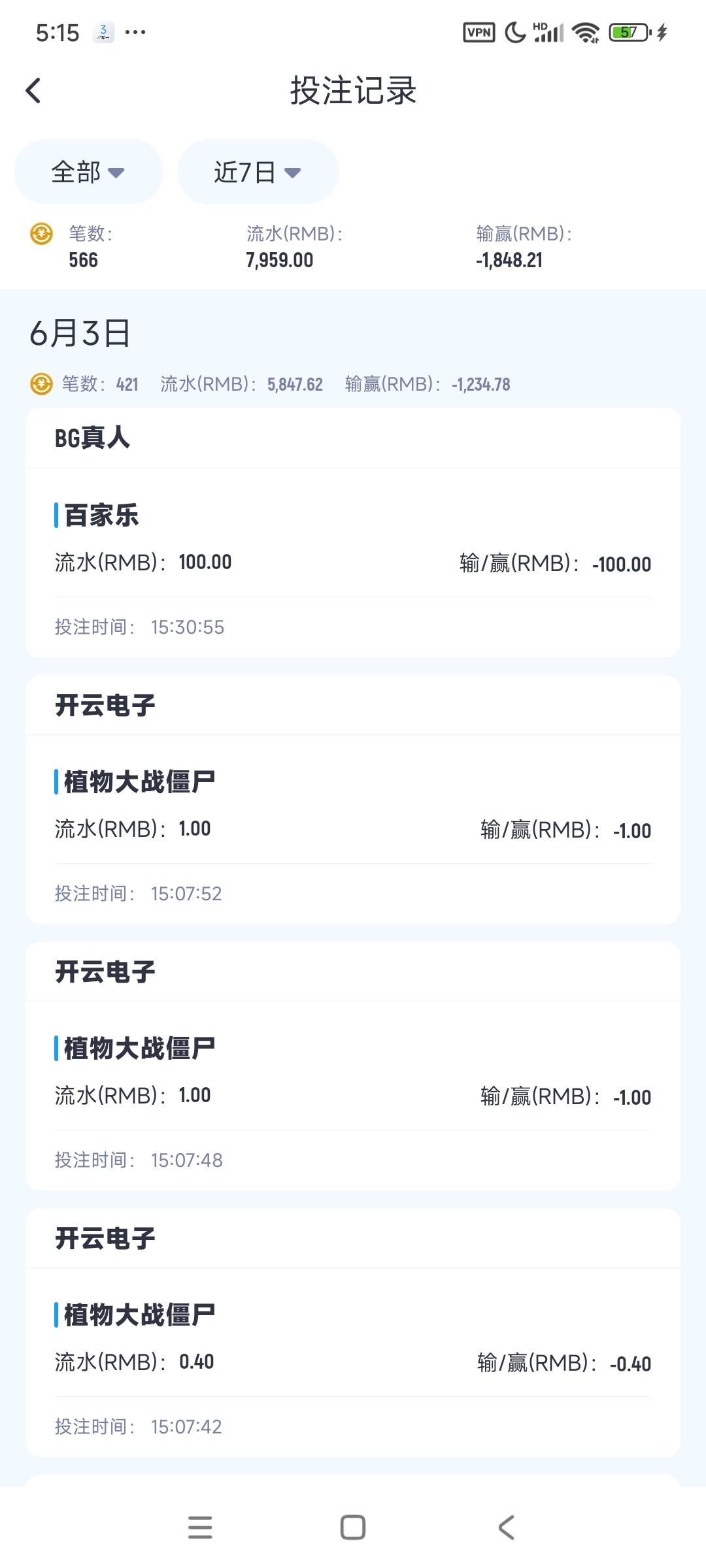Expand the 全部 dropdown chevron arrow
The image size is (706, 1568).
point(116,173)
